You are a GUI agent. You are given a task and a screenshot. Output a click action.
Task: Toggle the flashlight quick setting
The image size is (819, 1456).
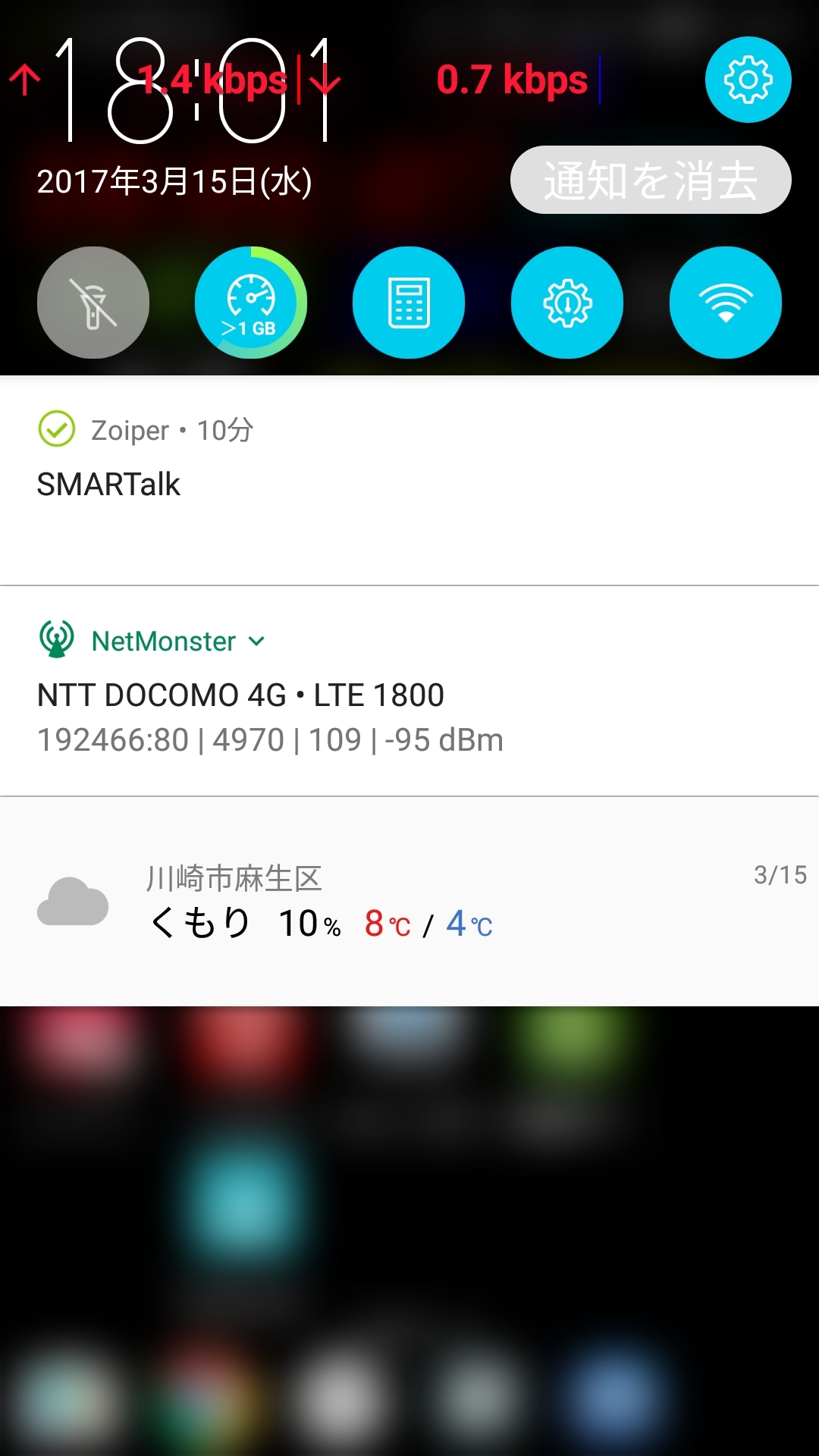pyautogui.click(x=93, y=303)
